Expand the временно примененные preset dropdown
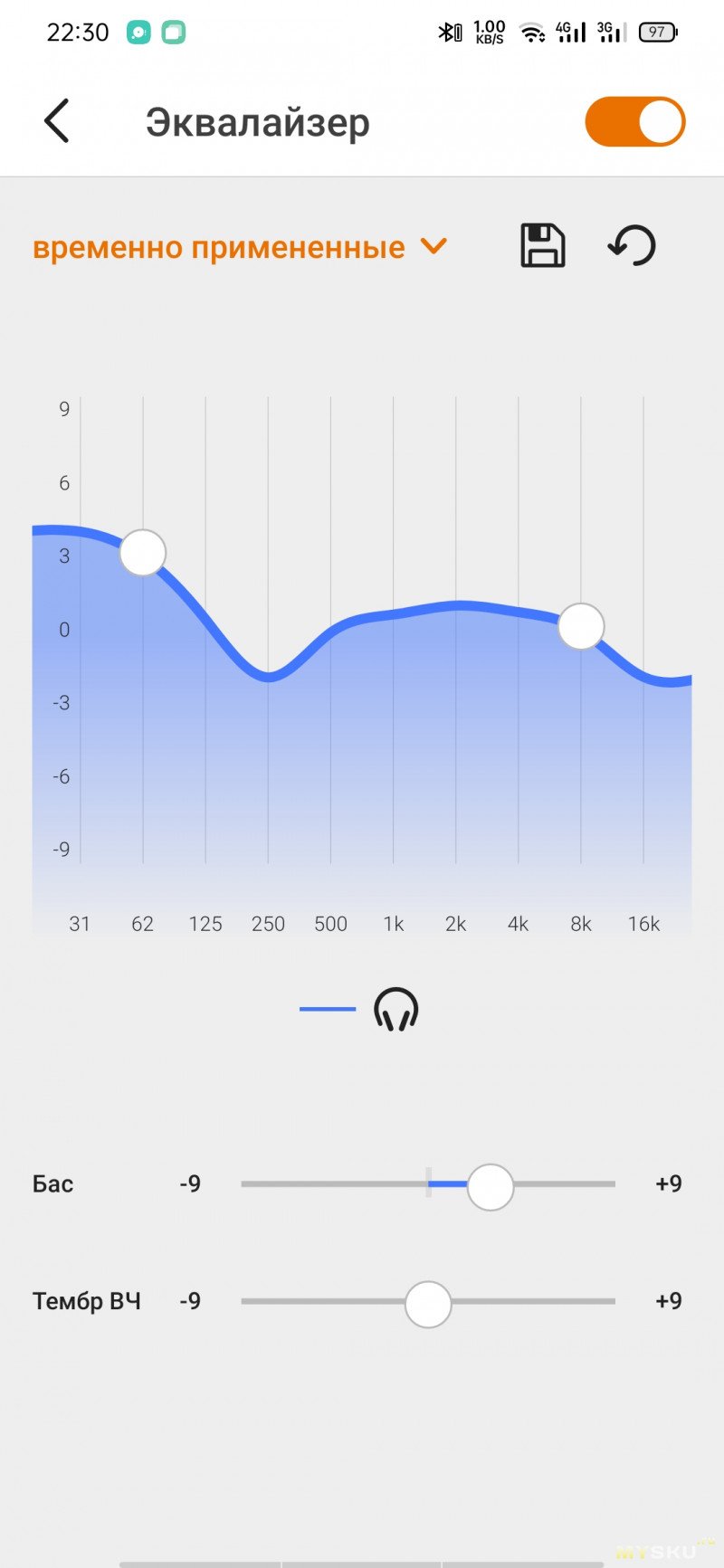Image resolution: width=724 pixels, height=1568 pixels. (x=240, y=247)
